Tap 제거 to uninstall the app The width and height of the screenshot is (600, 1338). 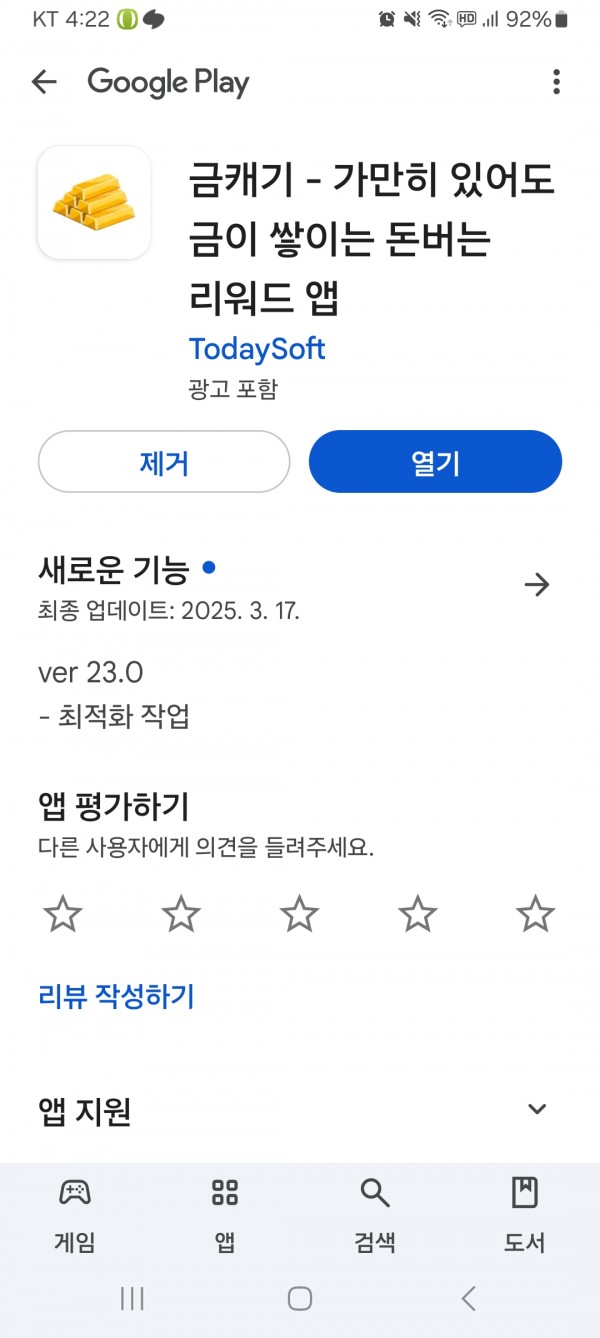(x=164, y=462)
